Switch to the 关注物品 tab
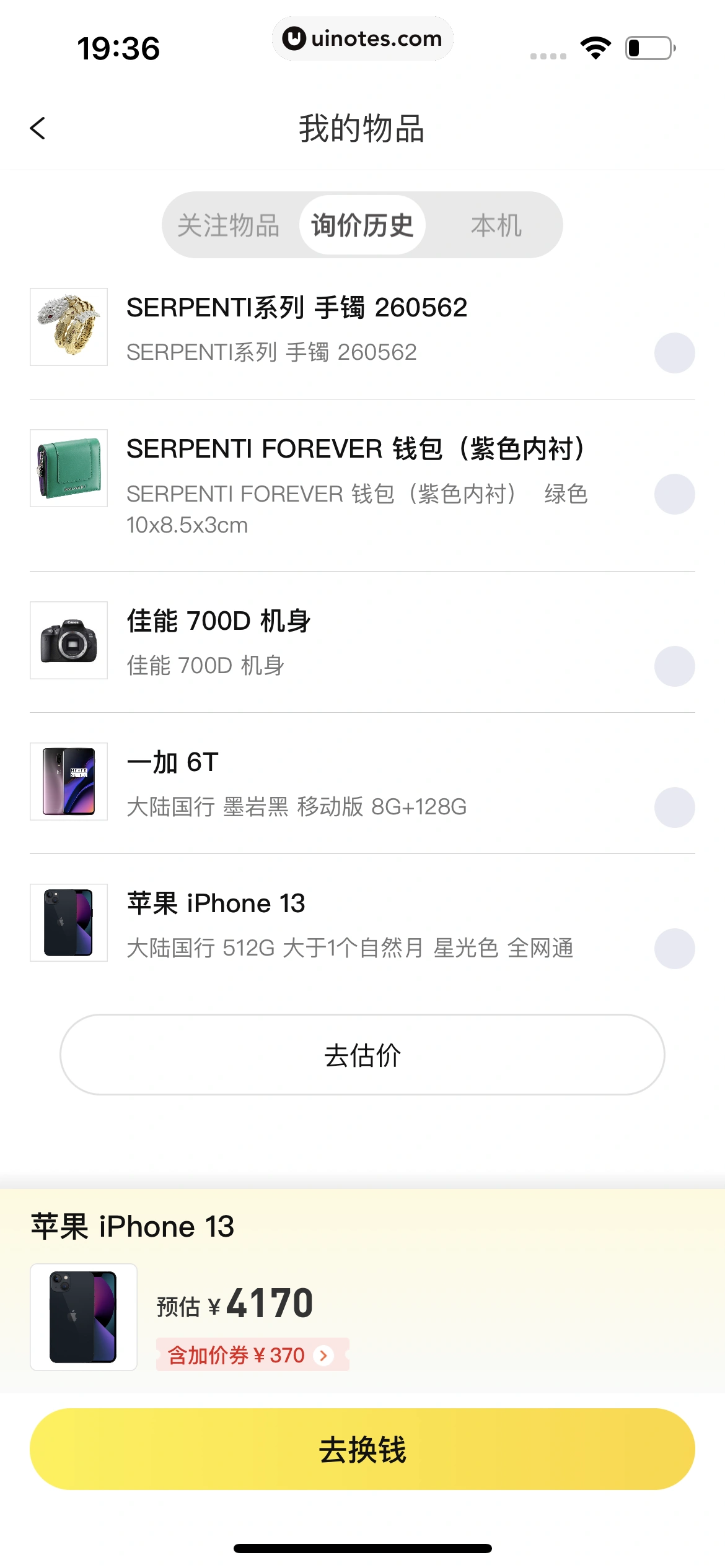The image size is (725, 1568). pyautogui.click(x=229, y=225)
